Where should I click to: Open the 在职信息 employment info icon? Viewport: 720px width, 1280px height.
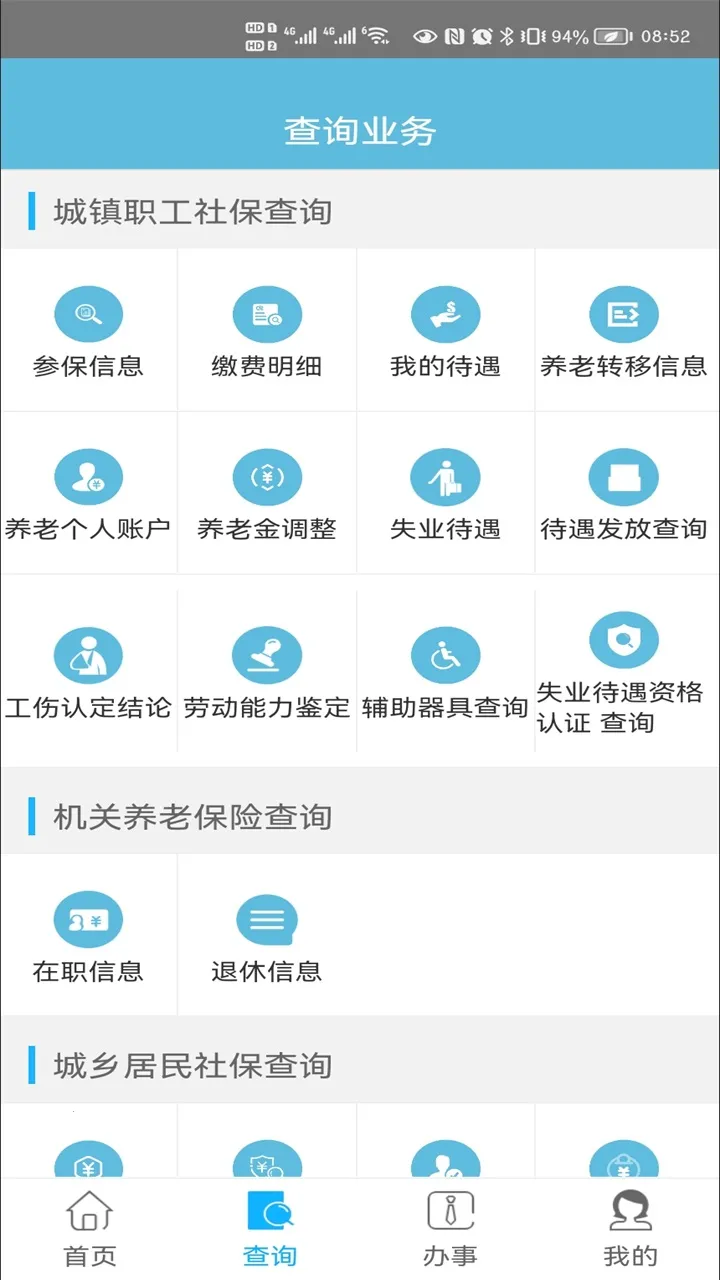pyautogui.click(x=89, y=938)
